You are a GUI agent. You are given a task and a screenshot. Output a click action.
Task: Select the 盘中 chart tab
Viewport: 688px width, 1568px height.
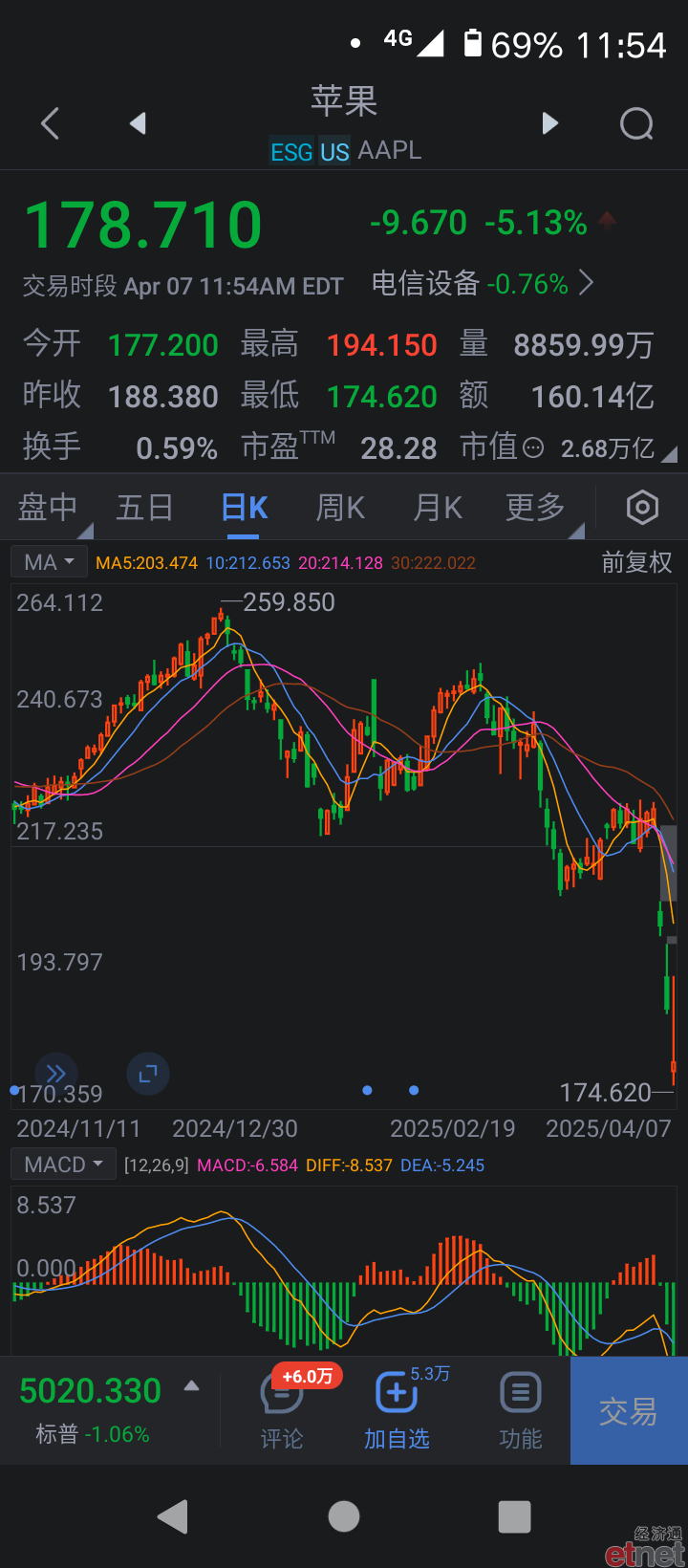48,508
